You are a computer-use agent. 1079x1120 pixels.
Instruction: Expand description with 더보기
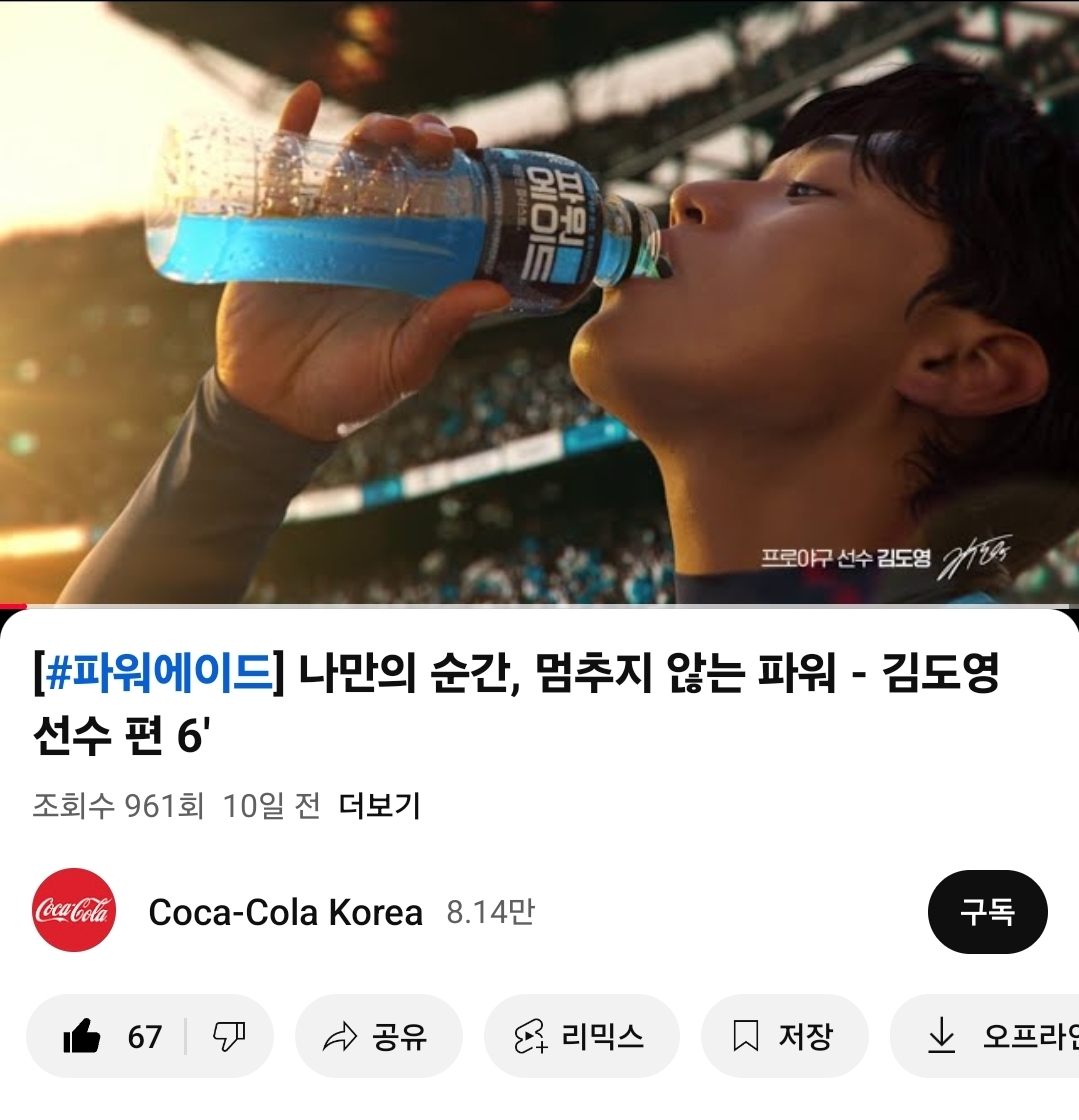380,805
